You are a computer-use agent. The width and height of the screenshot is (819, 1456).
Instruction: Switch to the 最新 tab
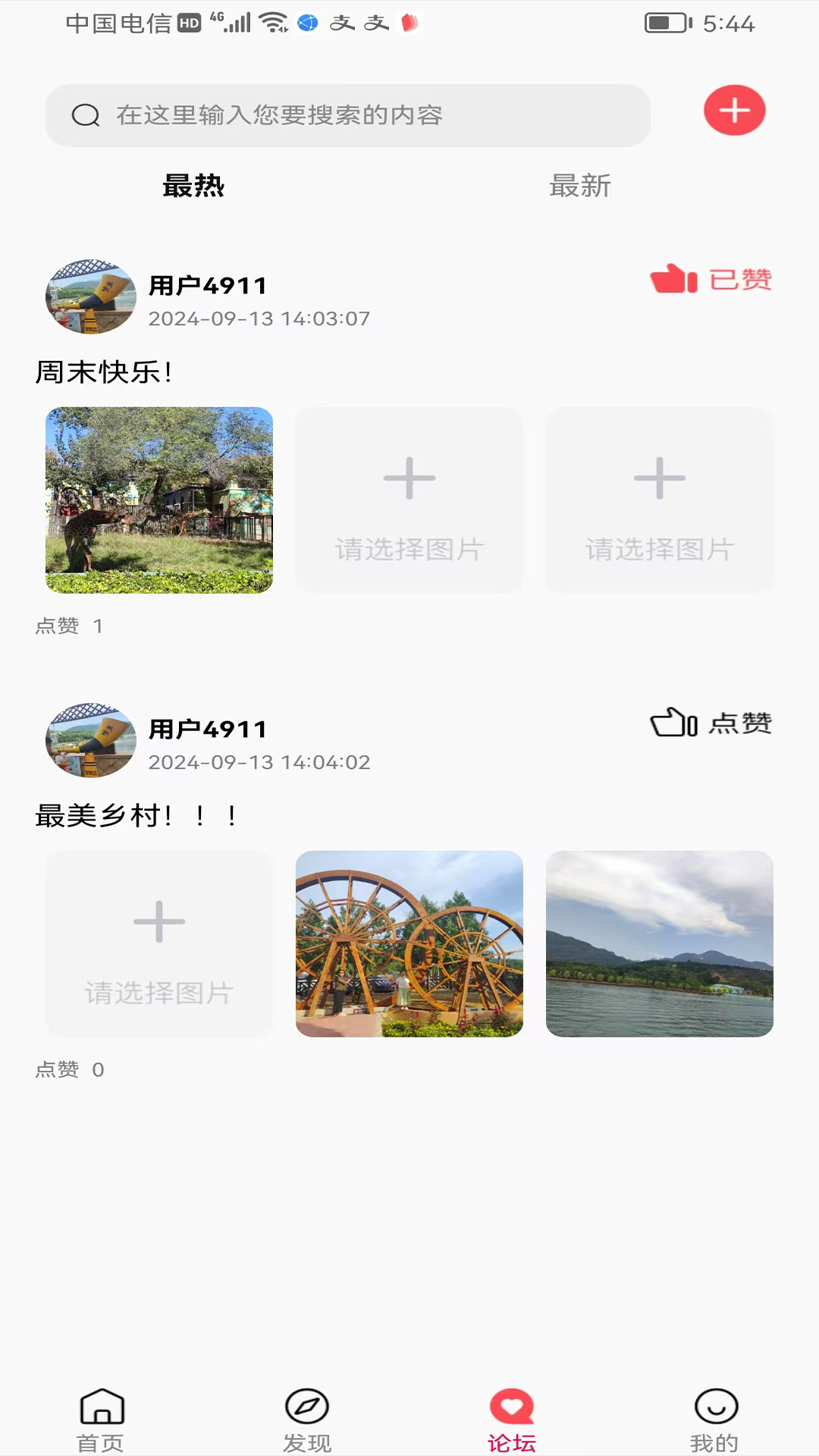pos(580,186)
